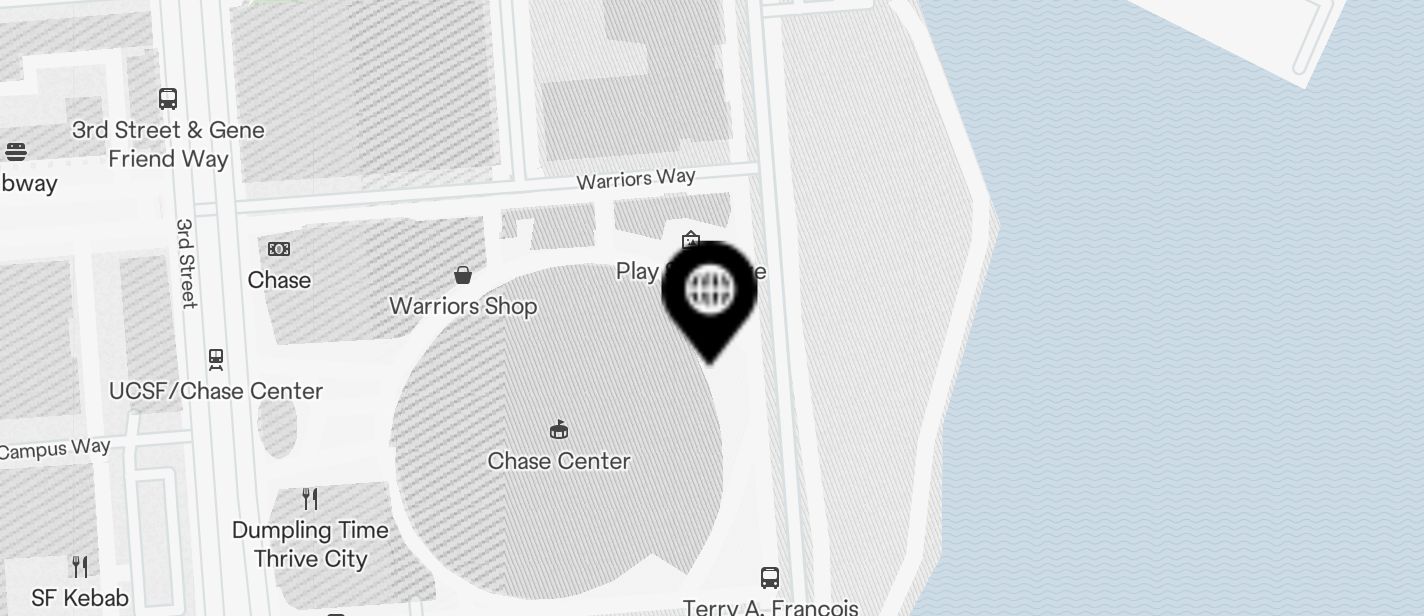1424x616 pixels.
Task: Tap the UCSF/Chase Center rail station marker
Action: tap(216, 358)
